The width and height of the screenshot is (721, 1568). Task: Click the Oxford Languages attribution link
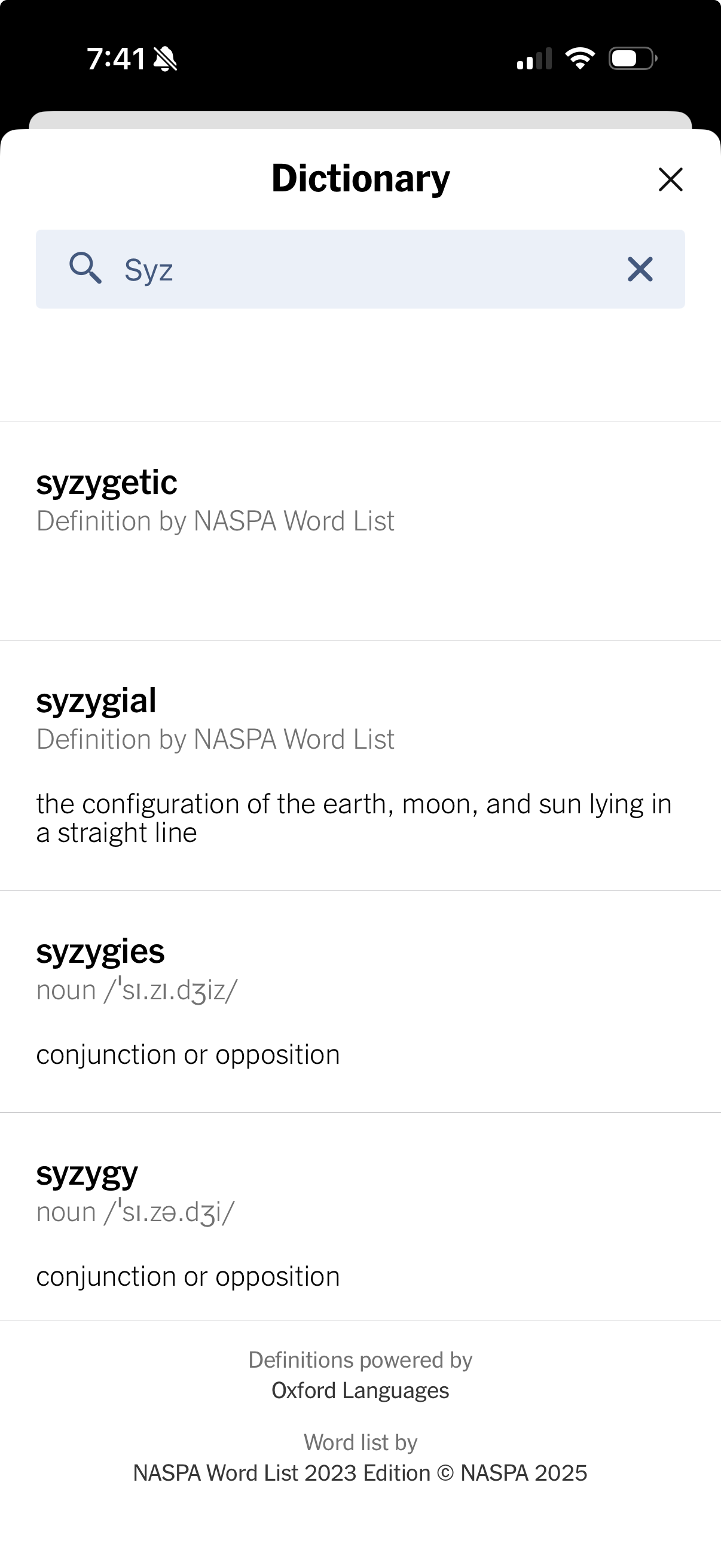tap(360, 1390)
